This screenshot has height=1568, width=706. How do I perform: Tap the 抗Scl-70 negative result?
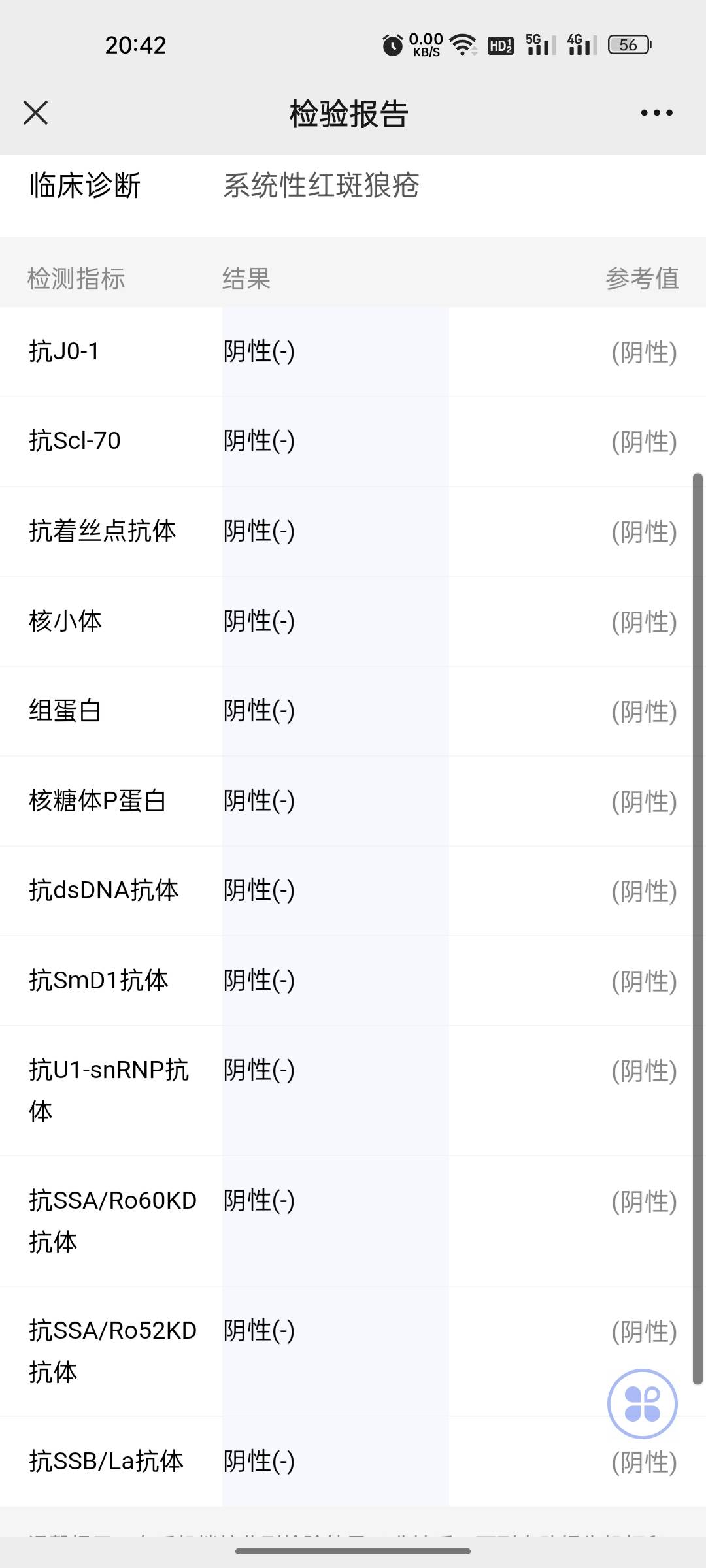click(x=258, y=441)
